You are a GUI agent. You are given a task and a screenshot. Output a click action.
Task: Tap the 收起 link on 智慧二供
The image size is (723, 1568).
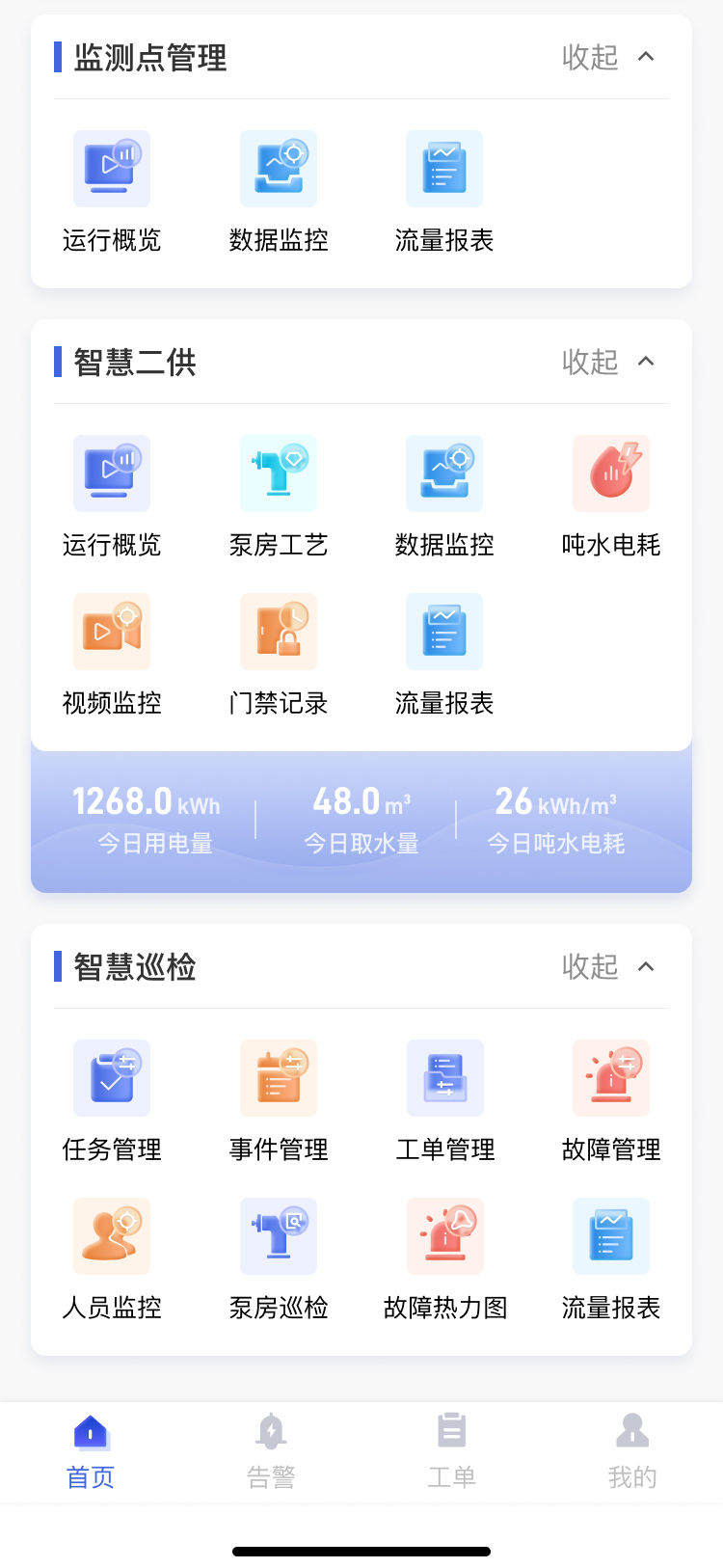tap(589, 362)
